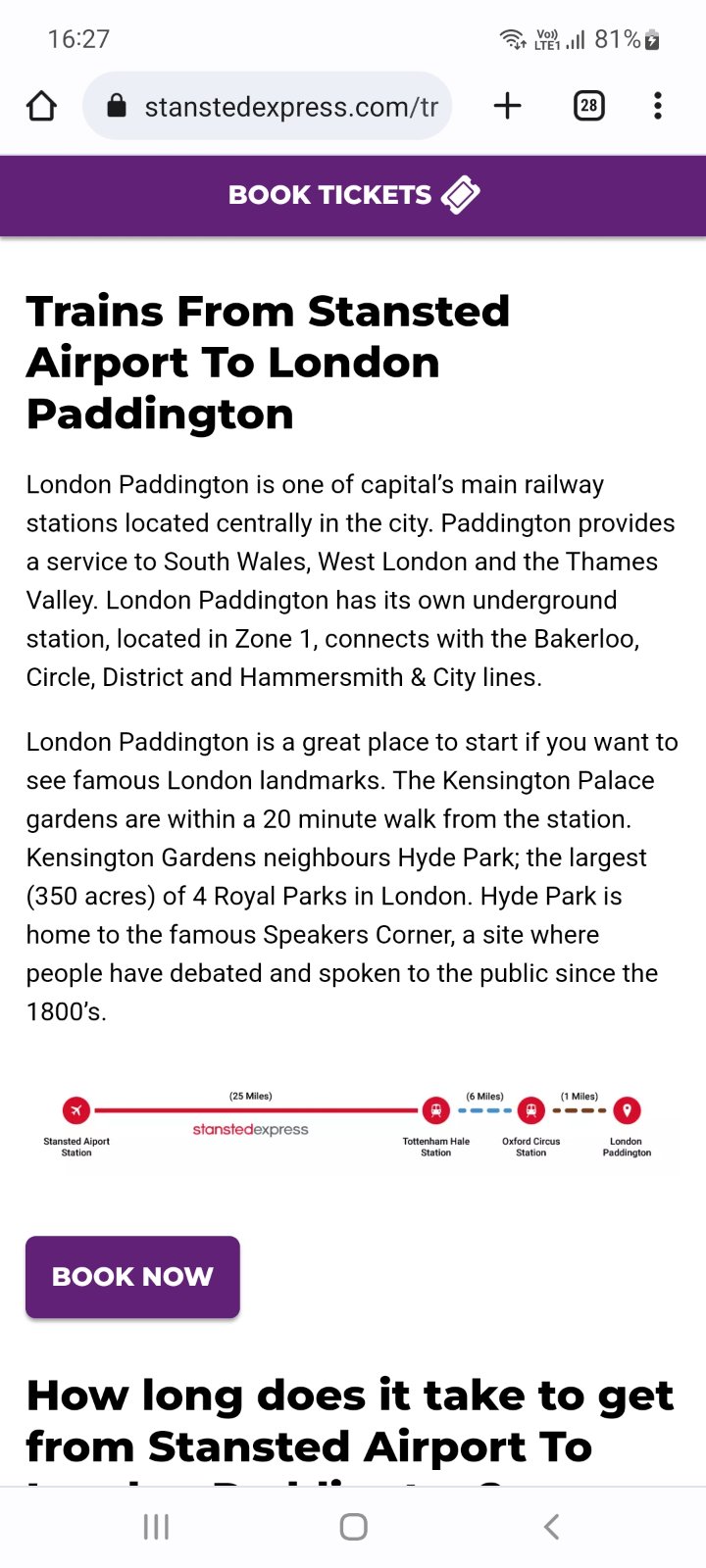Tap the Book Now button
Viewport: 706px width, 1568px height.
click(132, 1276)
